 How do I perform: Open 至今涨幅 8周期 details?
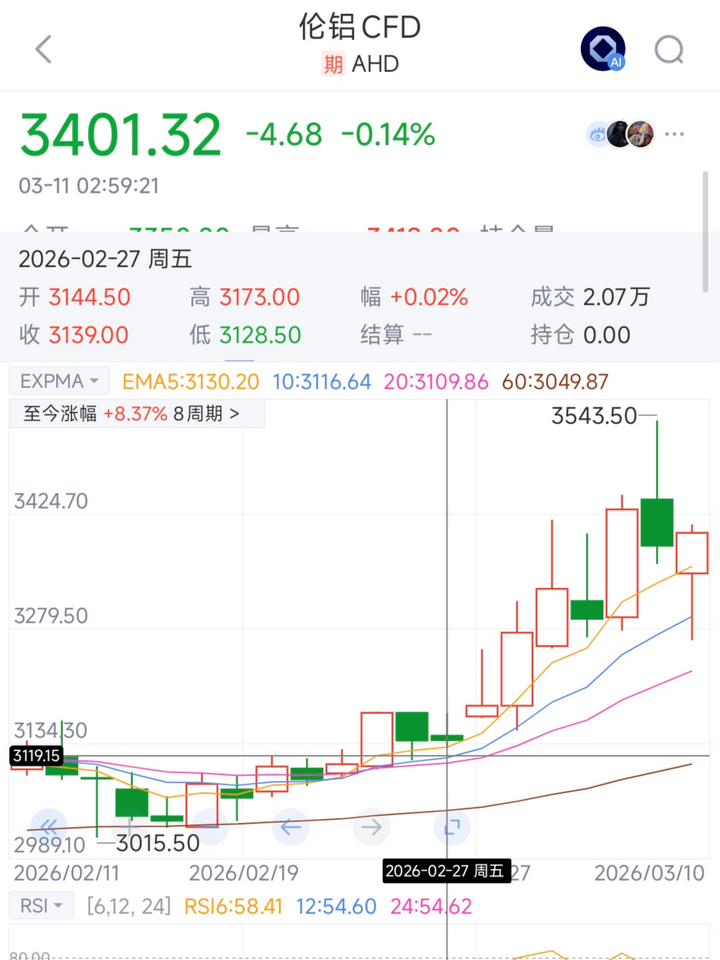pos(132,413)
